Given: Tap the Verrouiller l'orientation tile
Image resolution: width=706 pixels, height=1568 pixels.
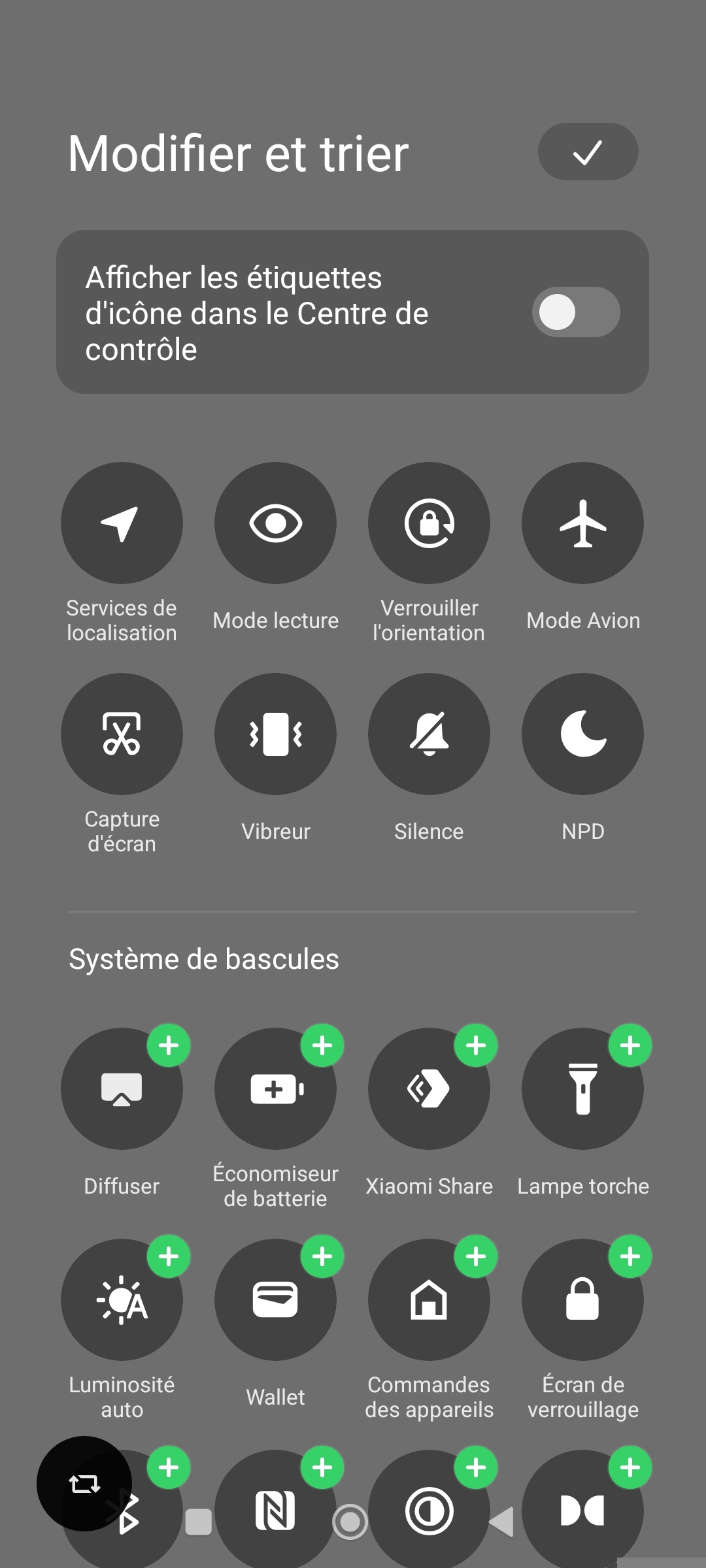Looking at the screenshot, I should pos(429,523).
